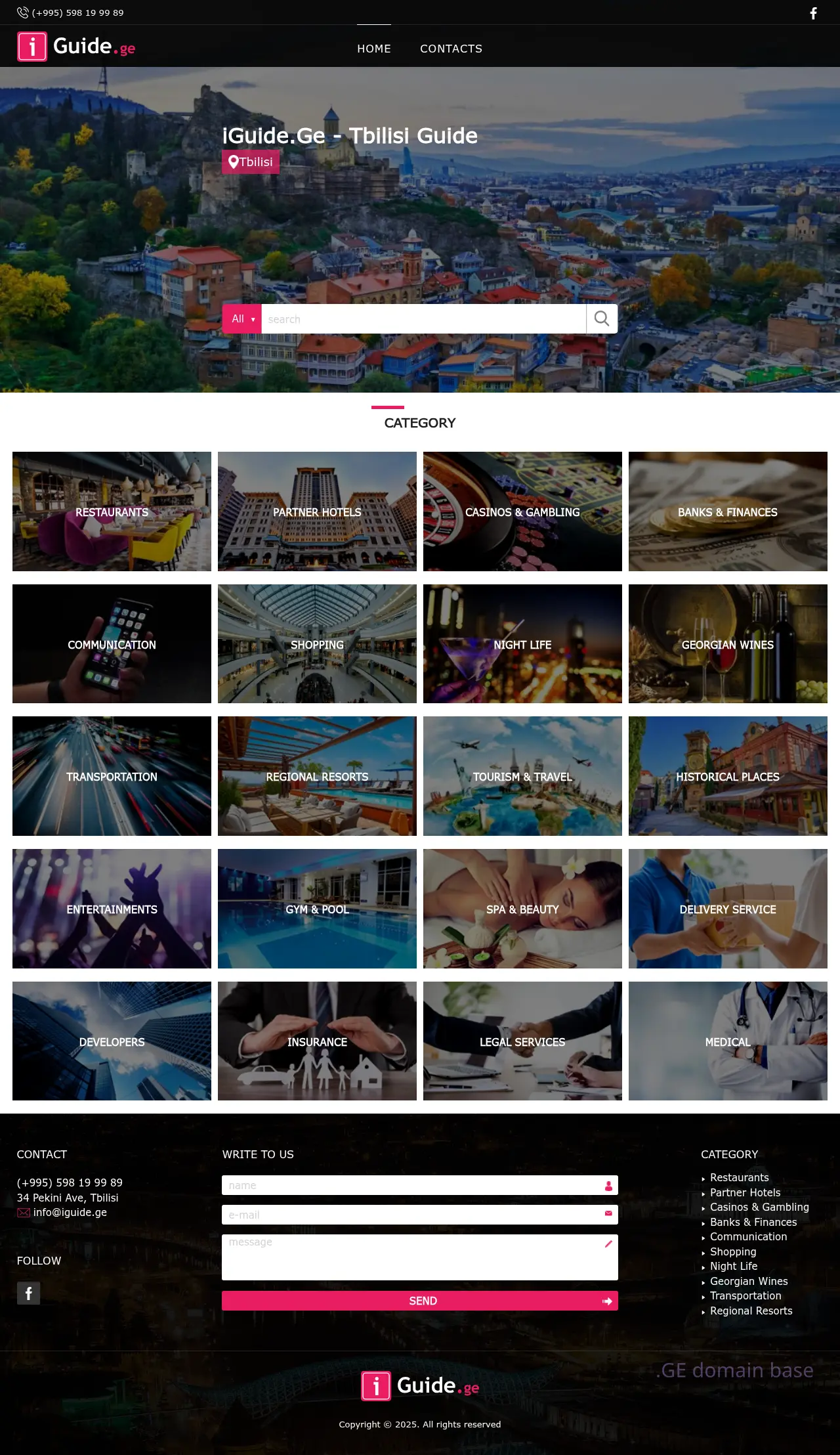Open the Medical category tile
840x1455 pixels.
(728, 1041)
